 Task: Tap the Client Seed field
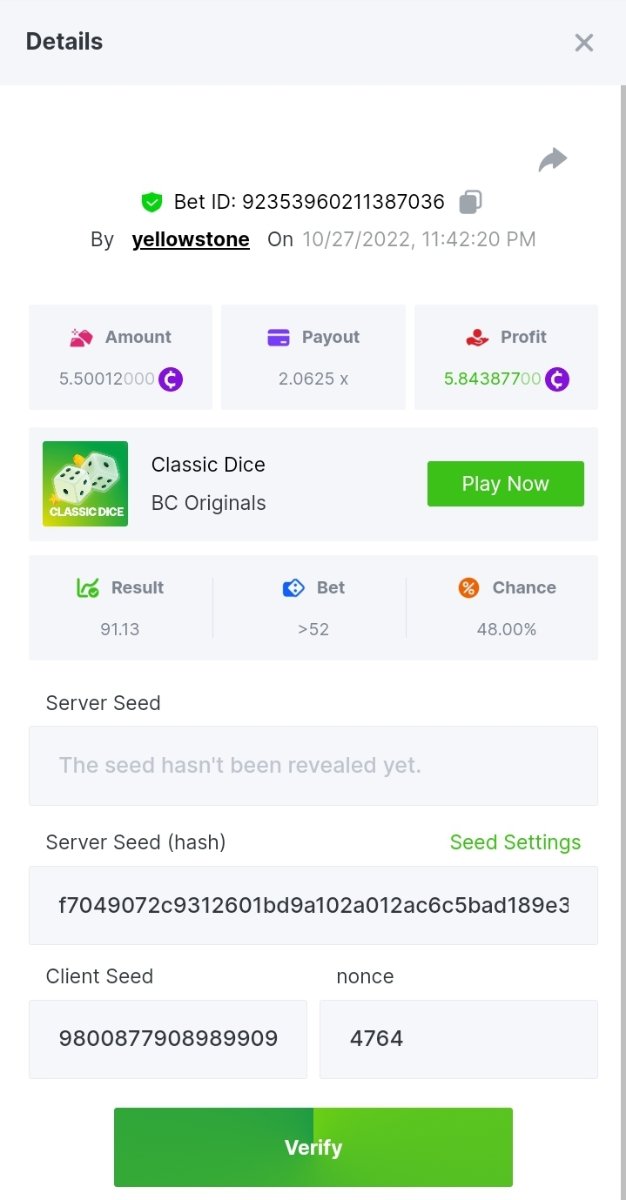(168, 1039)
